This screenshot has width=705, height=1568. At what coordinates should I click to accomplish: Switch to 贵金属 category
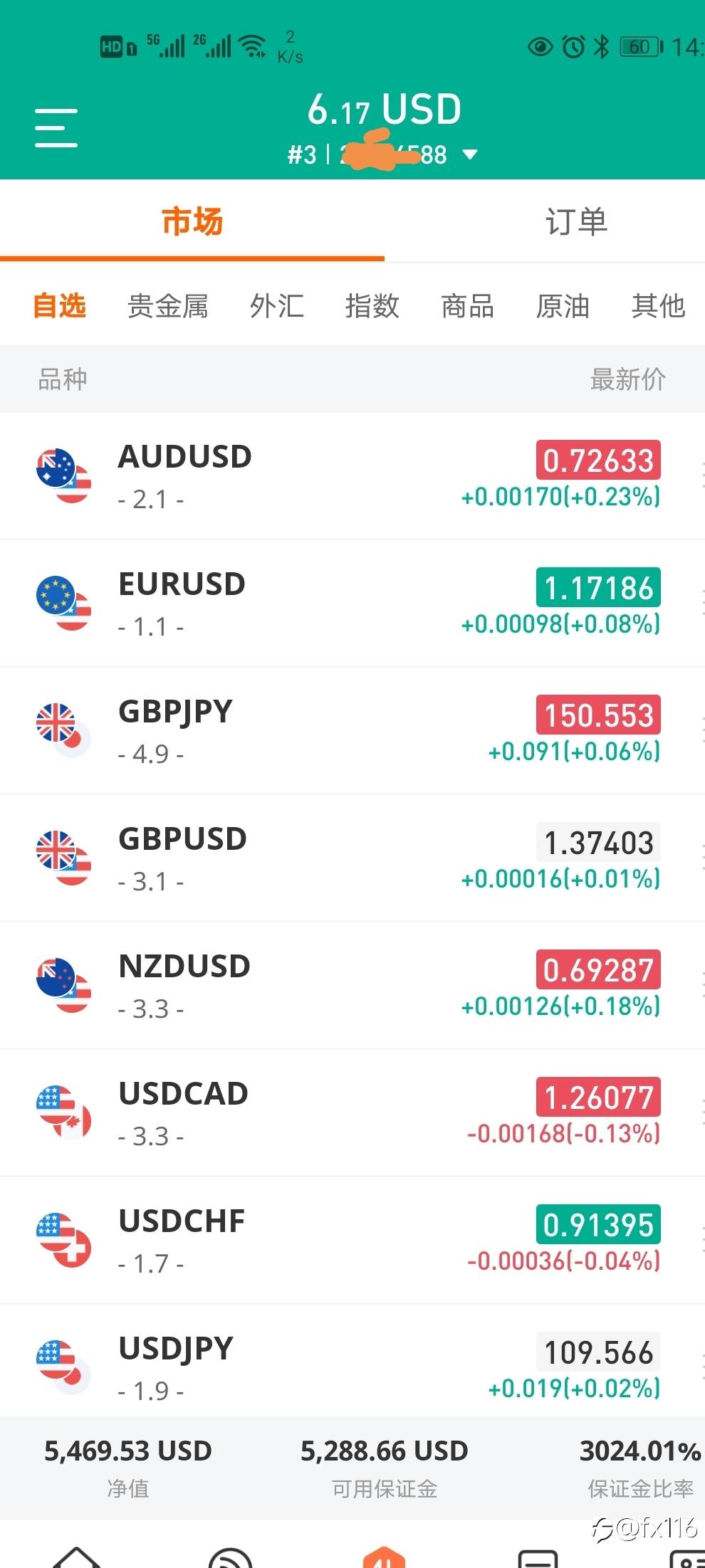tap(168, 306)
